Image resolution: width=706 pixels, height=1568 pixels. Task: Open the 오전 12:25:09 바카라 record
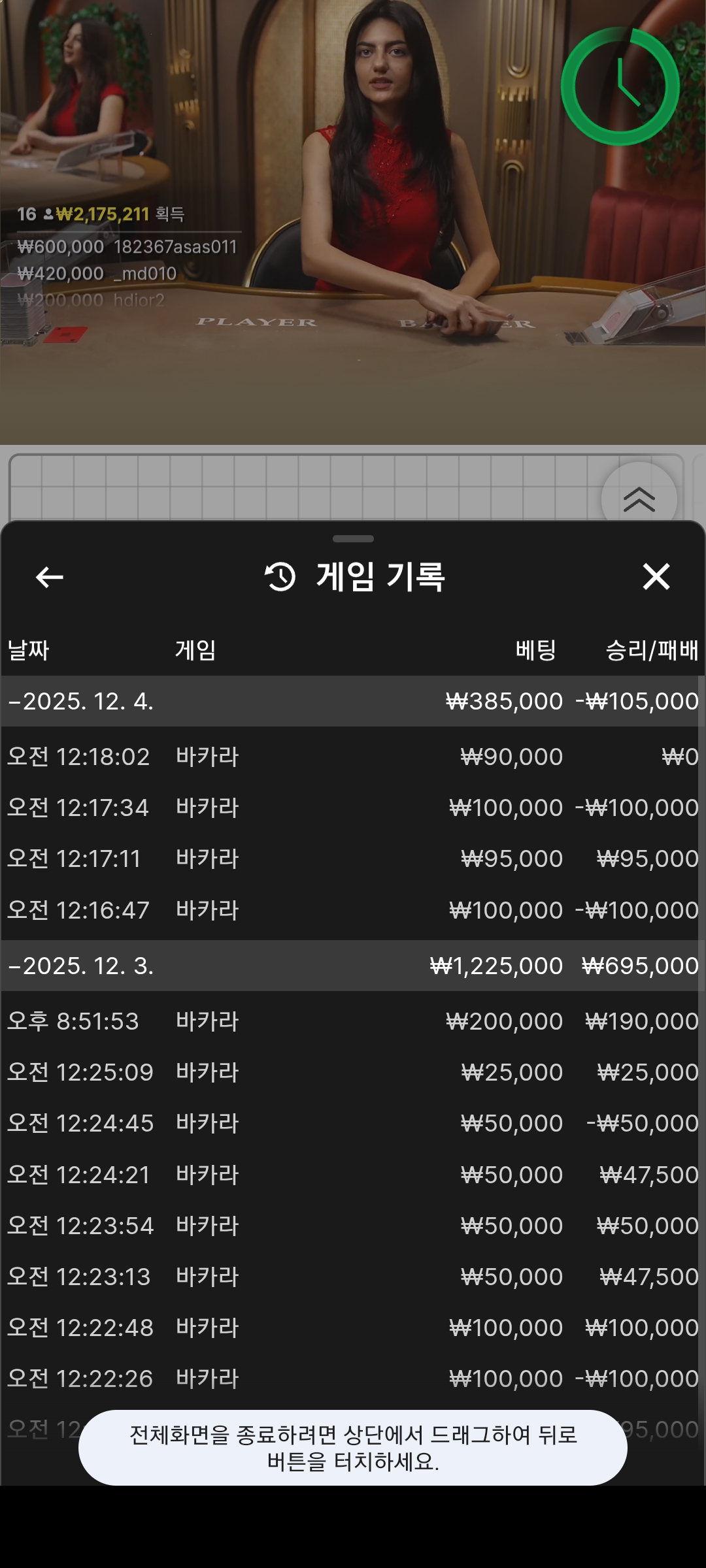tap(353, 1072)
